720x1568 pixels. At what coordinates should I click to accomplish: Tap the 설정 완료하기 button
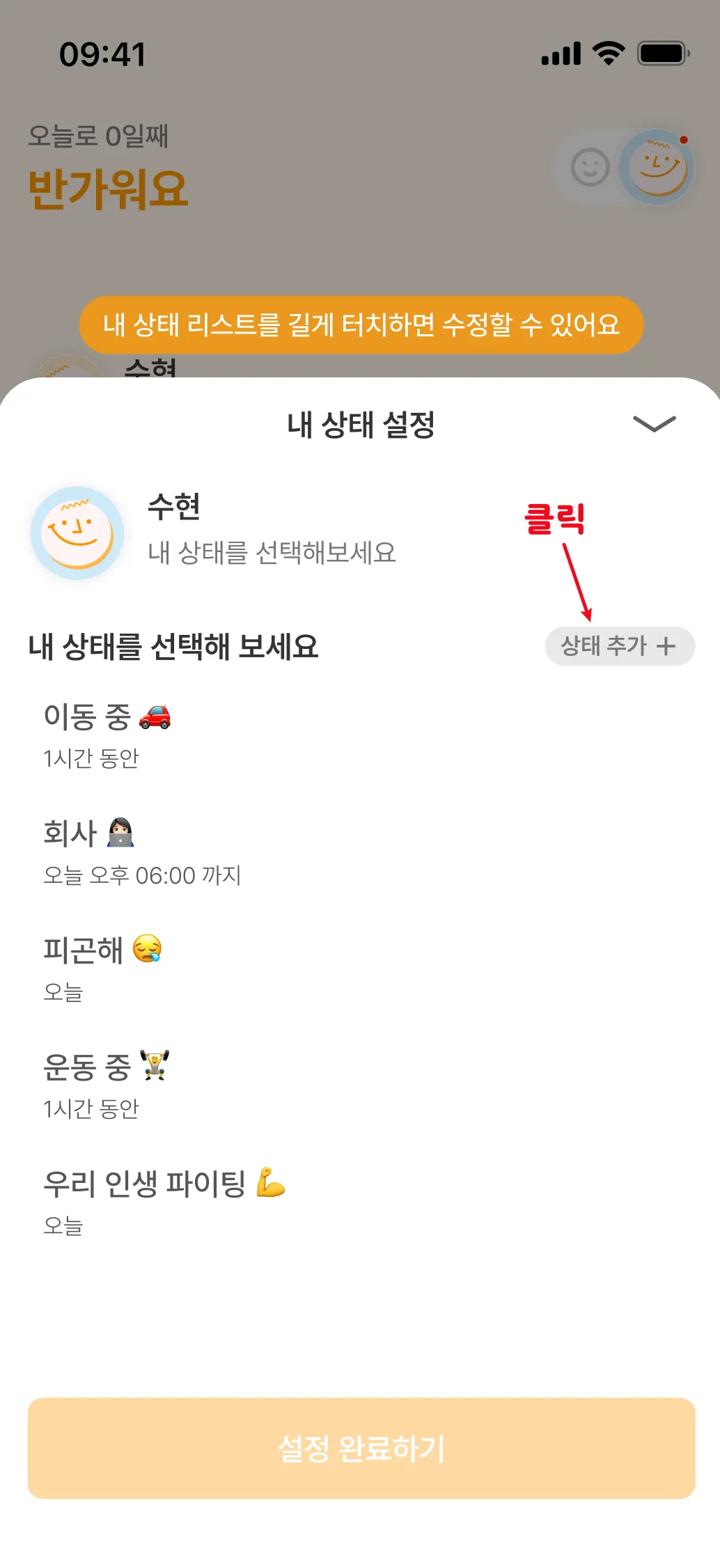(x=361, y=1448)
